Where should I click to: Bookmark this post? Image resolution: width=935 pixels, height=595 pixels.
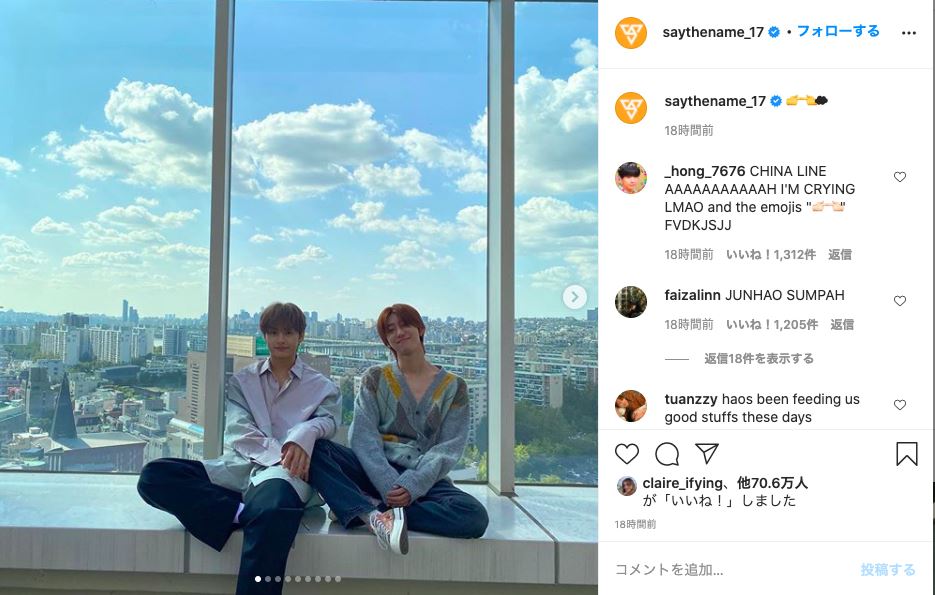point(906,454)
